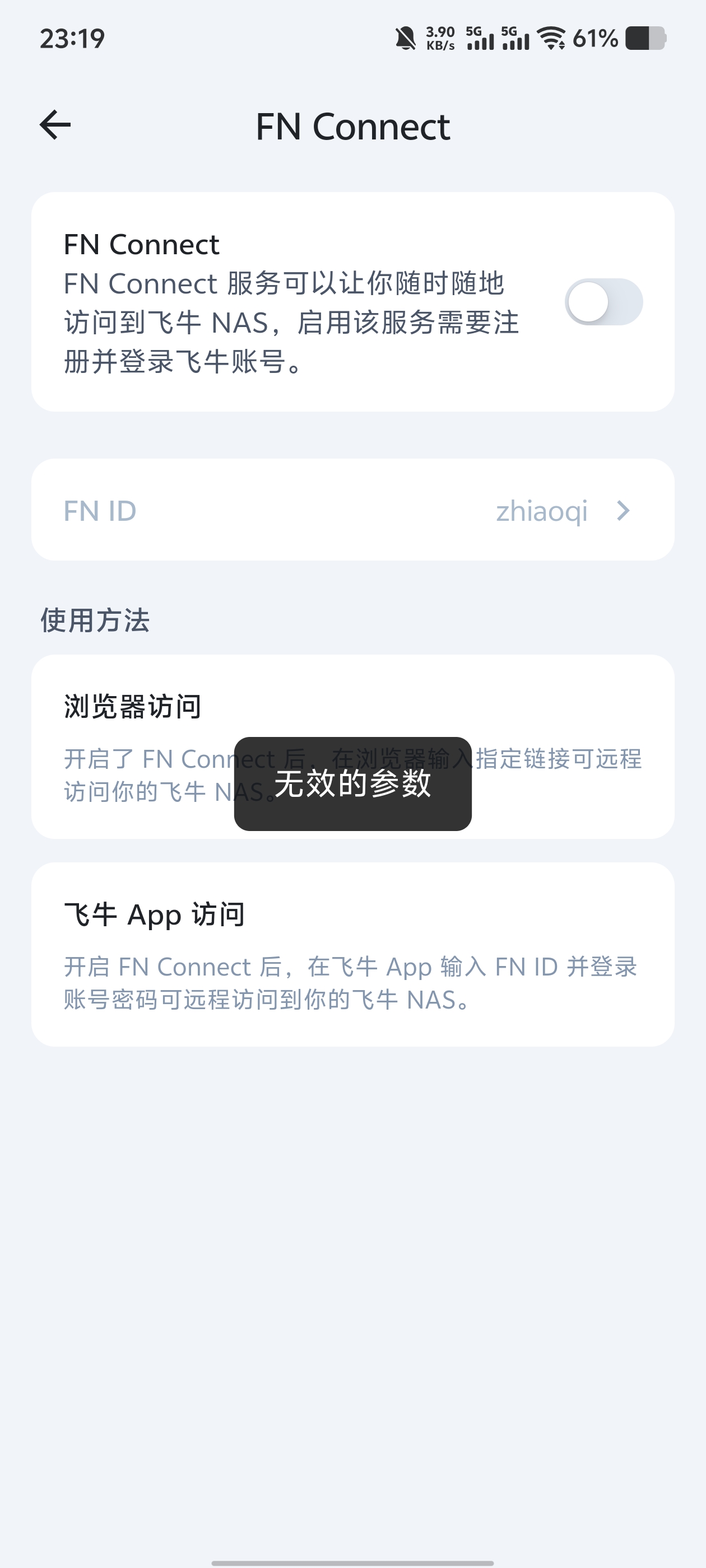Viewport: 706px width, 1568px height.
Task: Dismiss the 无效的参数 toast message
Action: click(352, 784)
